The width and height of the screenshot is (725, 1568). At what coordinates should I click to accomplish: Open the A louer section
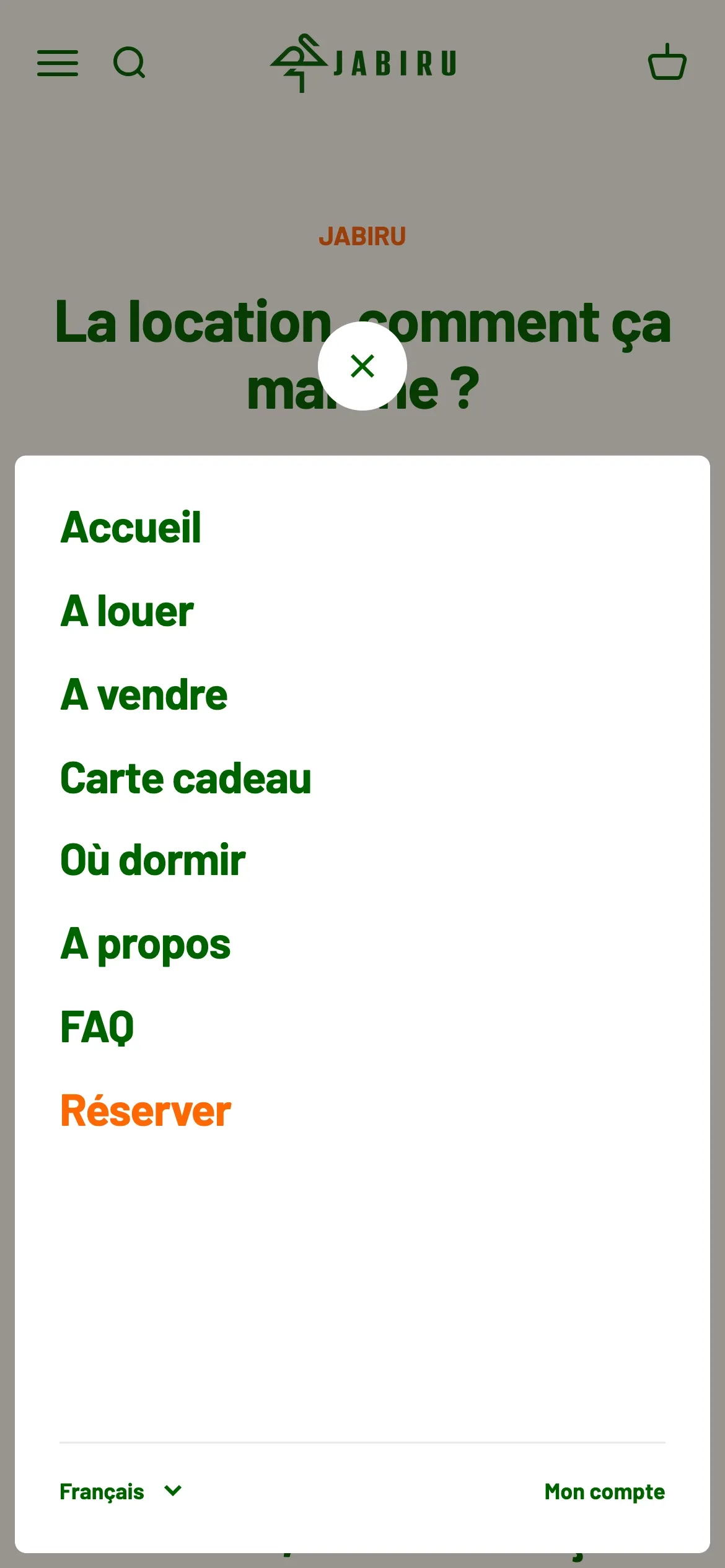127,612
